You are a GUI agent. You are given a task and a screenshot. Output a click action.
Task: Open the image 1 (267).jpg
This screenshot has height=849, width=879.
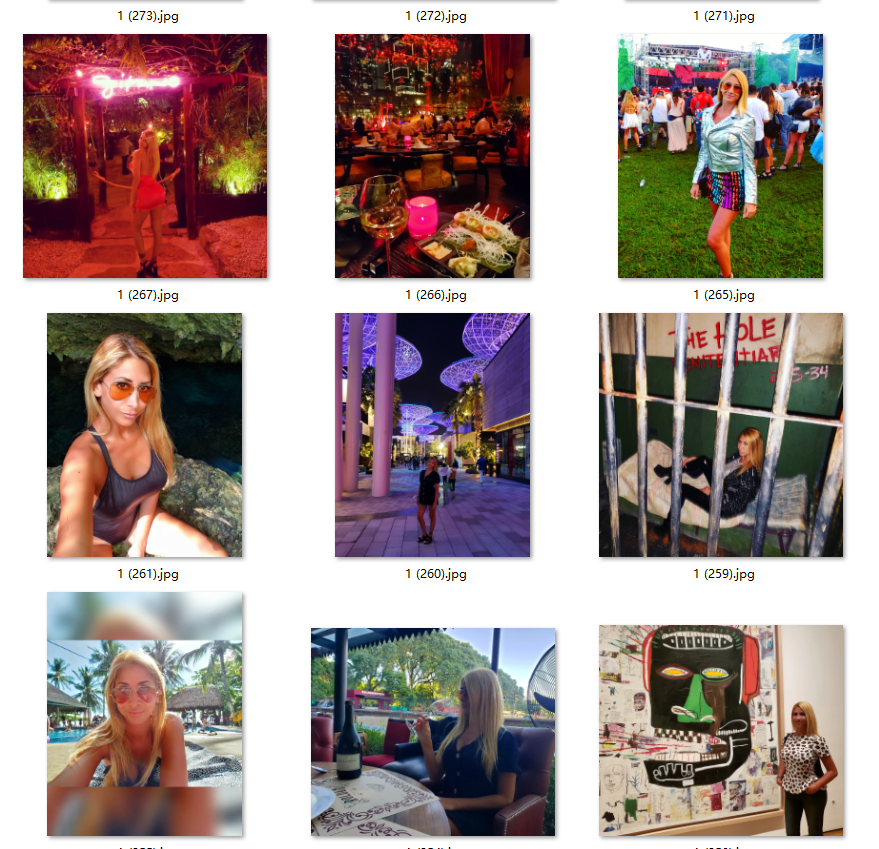(x=145, y=156)
